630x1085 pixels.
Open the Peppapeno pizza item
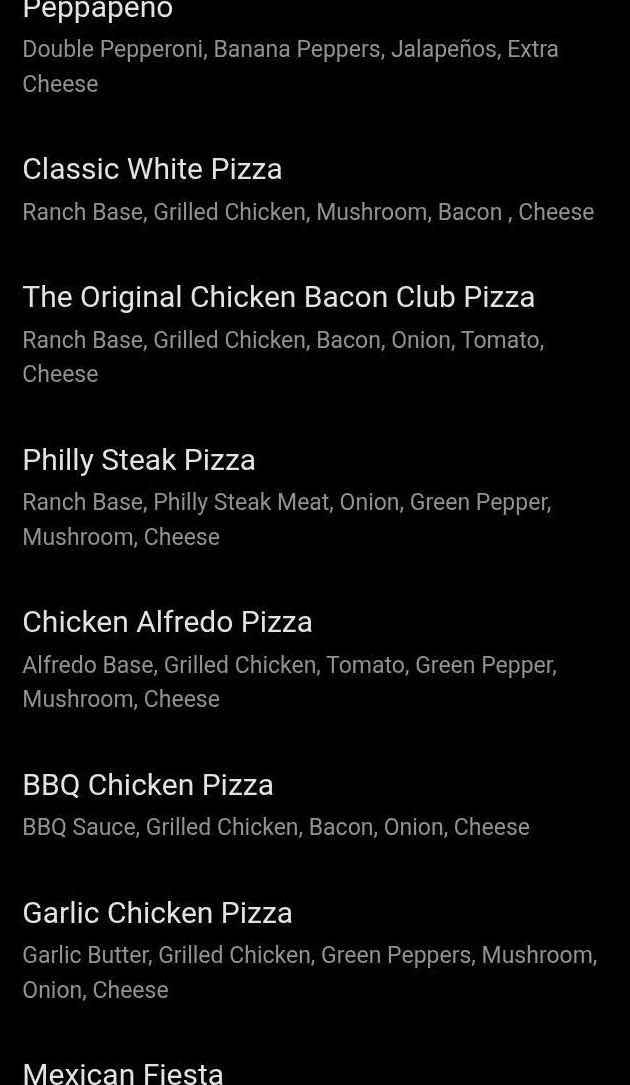coord(98,12)
